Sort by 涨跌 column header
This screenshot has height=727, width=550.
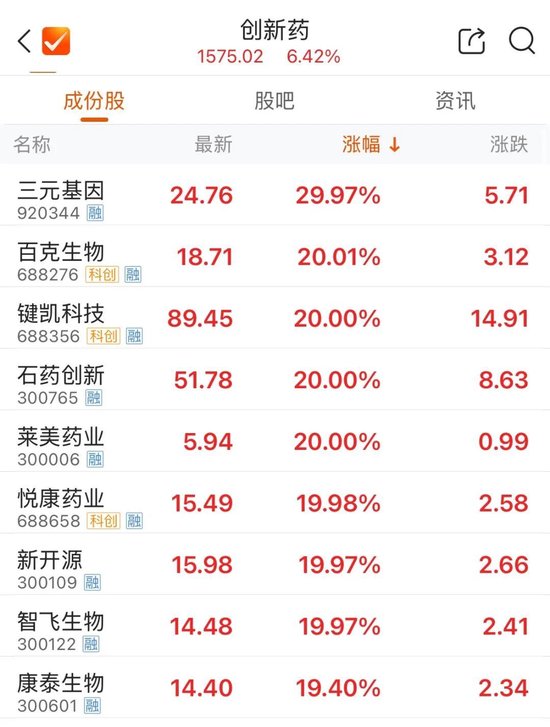coord(509,144)
